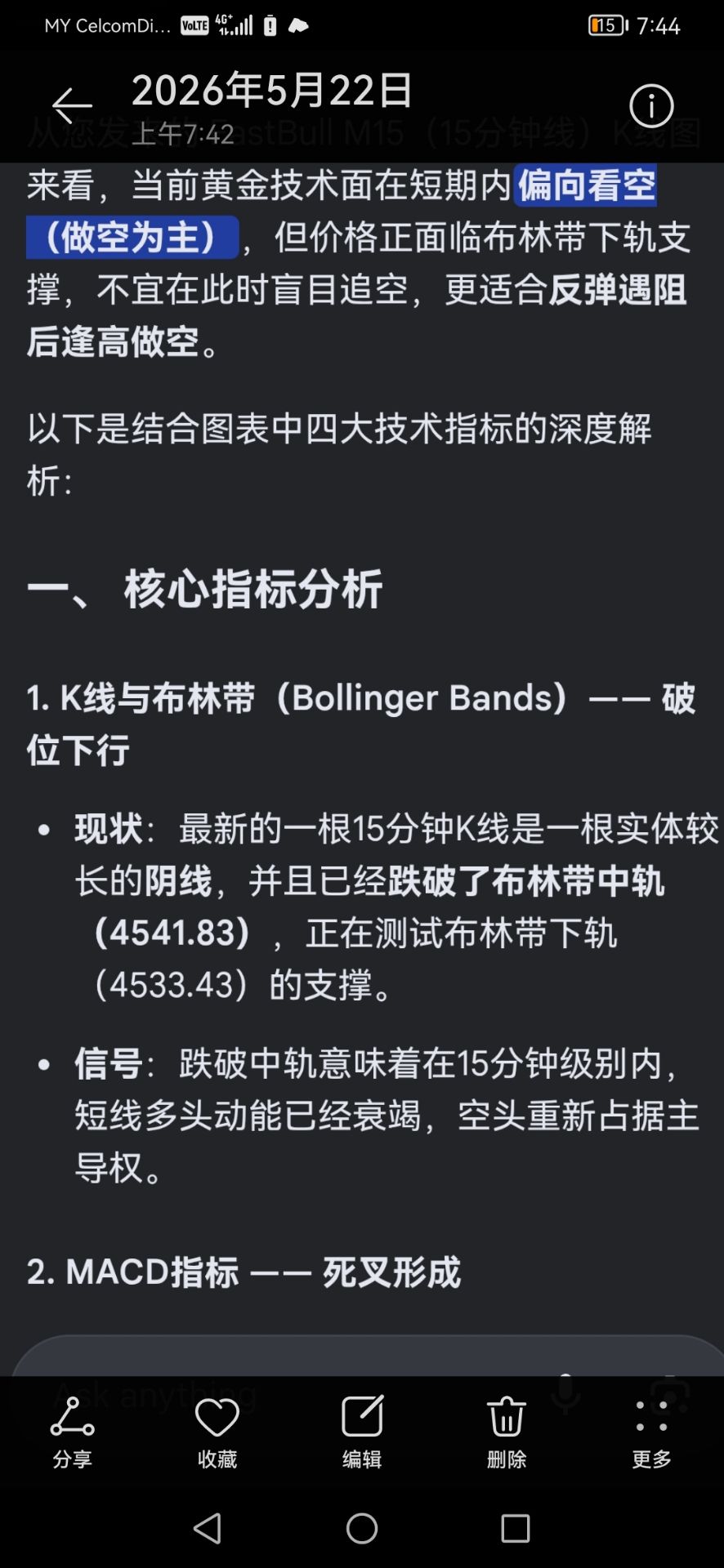Open the 编辑 editor
Viewport: 724px width, 1568px height.
point(362,1433)
